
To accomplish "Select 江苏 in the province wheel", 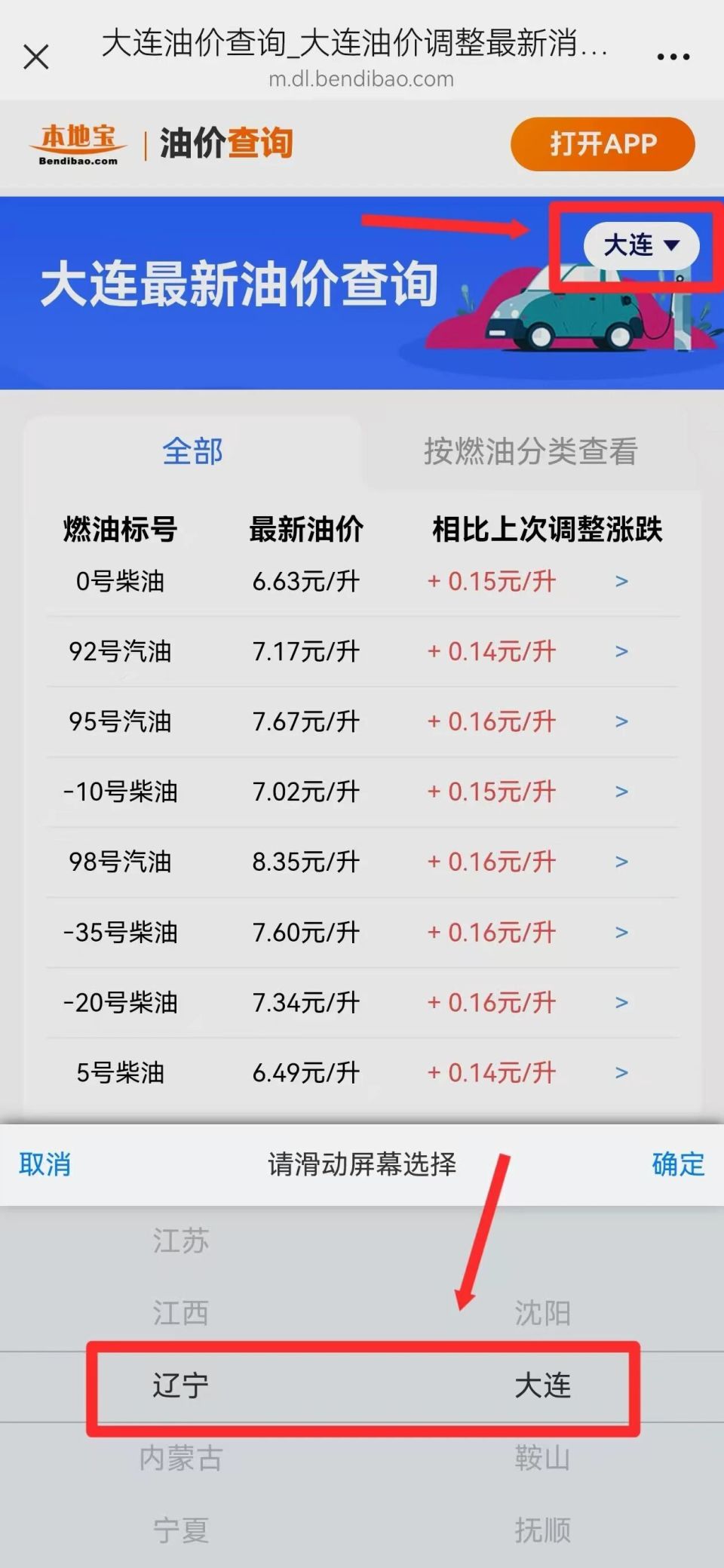I will (179, 1239).
